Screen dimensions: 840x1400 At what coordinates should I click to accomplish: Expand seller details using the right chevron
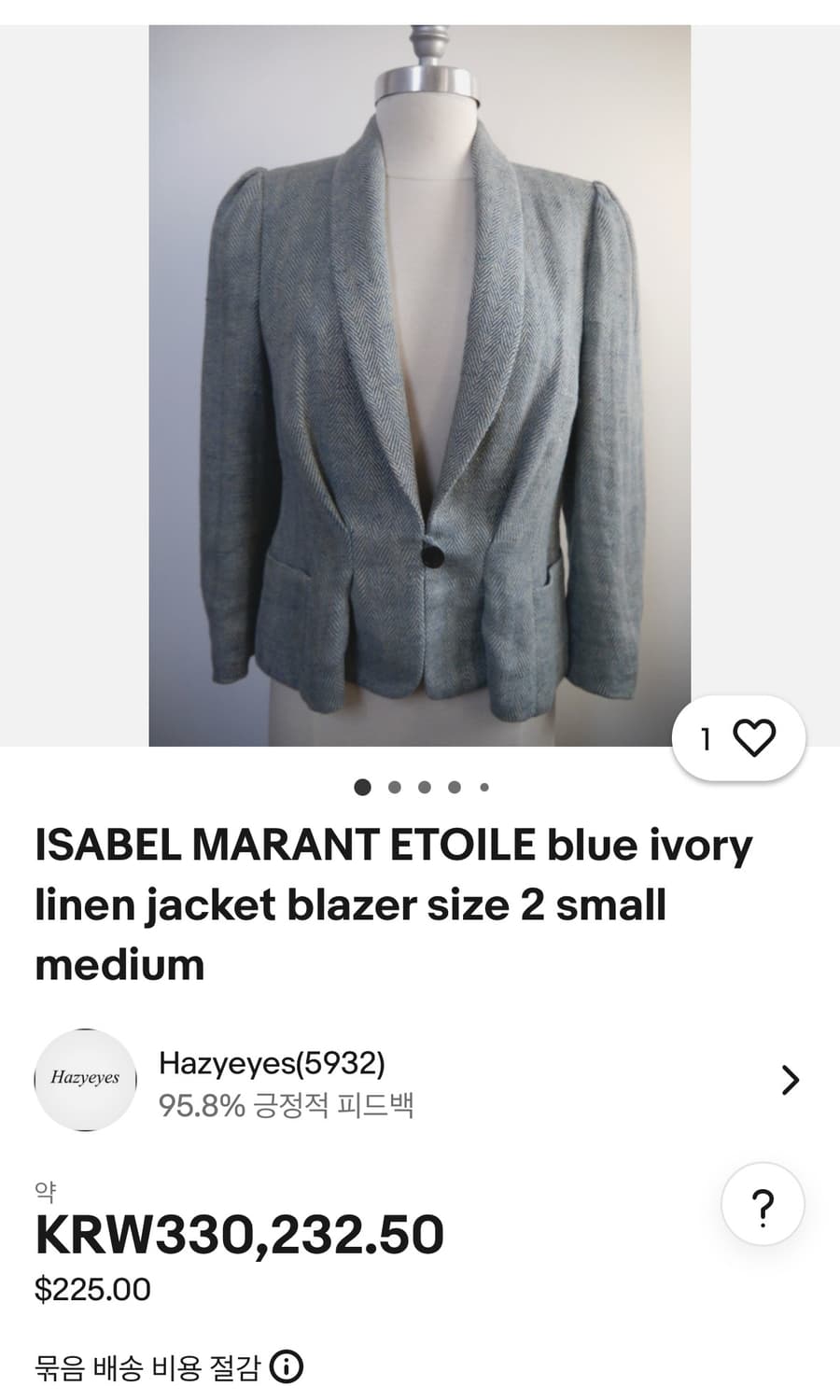[789, 1081]
